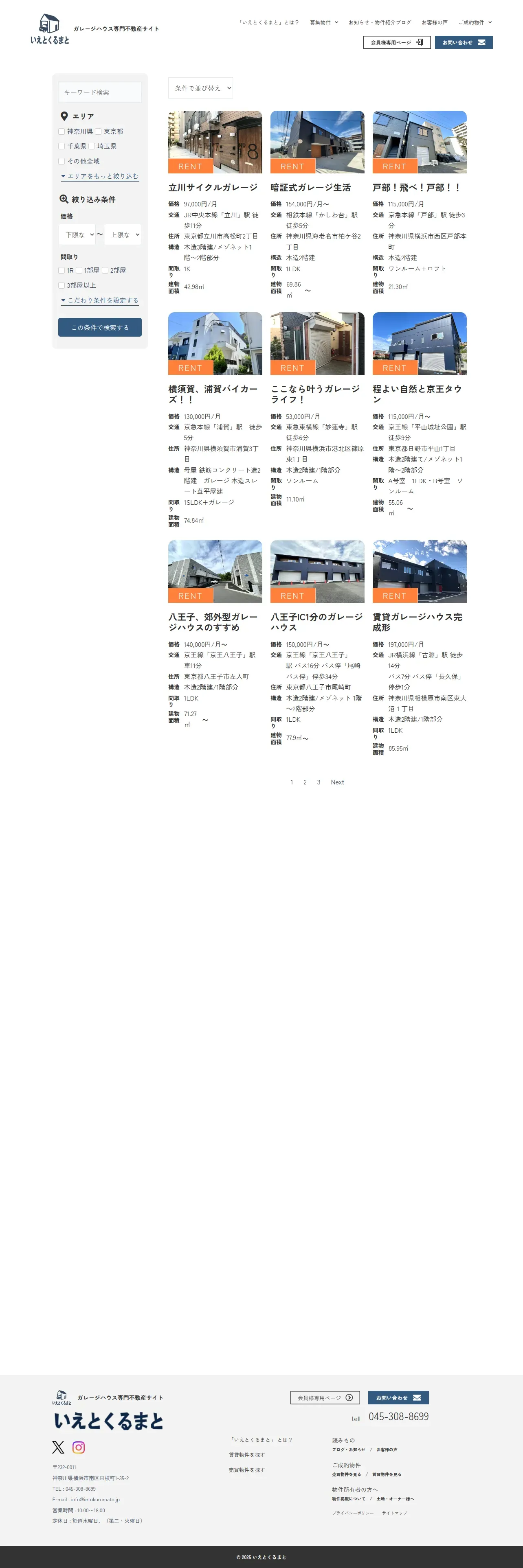Open the 下限なし price dropdown
Screen dimensions: 523x1568
tap(77, 235)
